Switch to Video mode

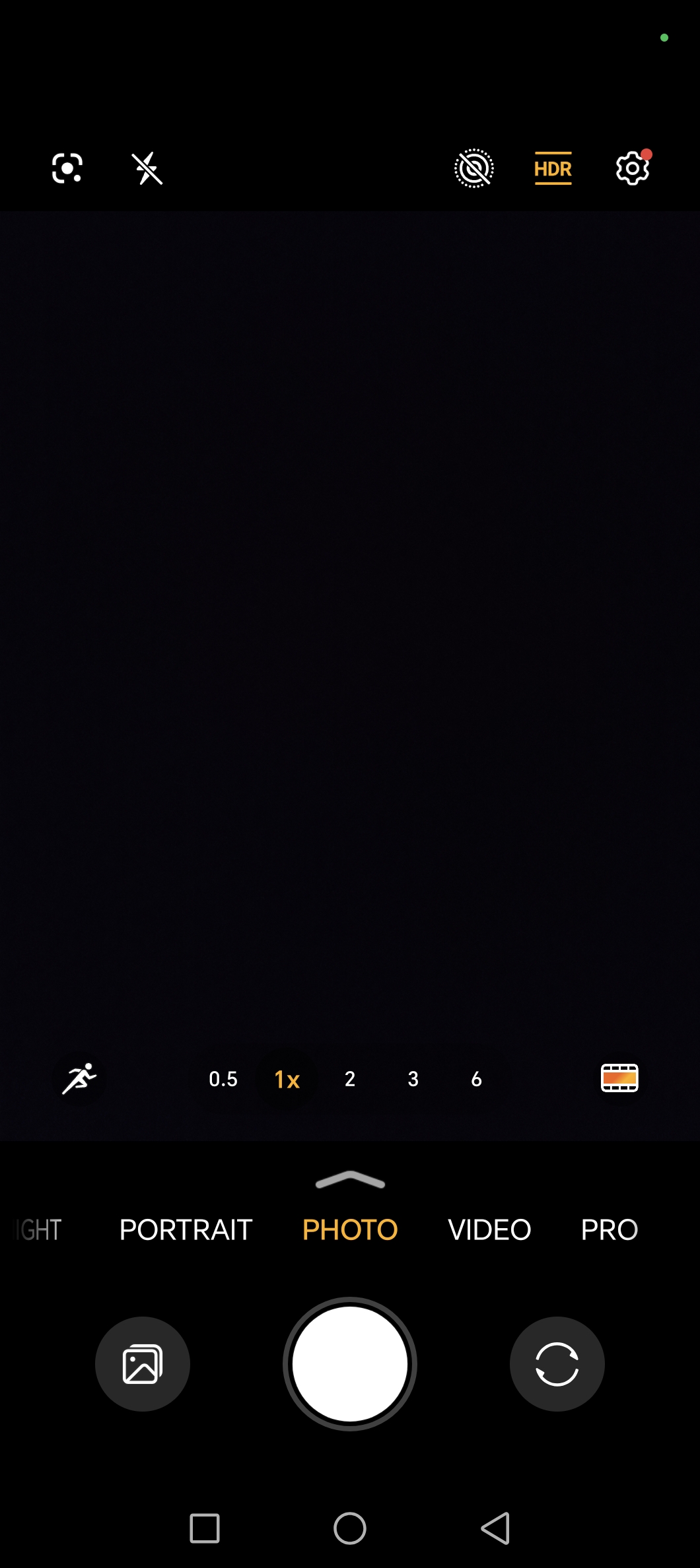(489, 1229)
